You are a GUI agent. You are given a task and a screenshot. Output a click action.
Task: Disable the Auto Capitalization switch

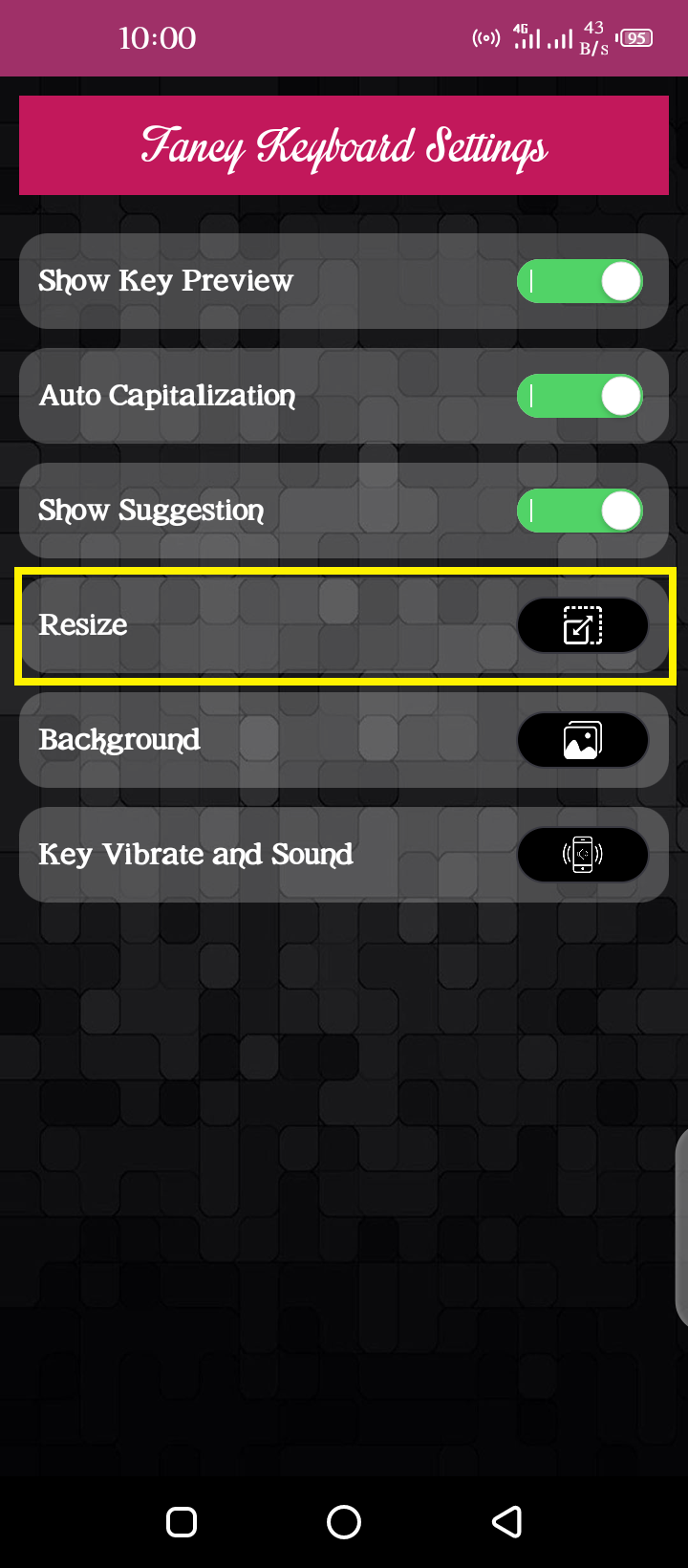[580, 396]
